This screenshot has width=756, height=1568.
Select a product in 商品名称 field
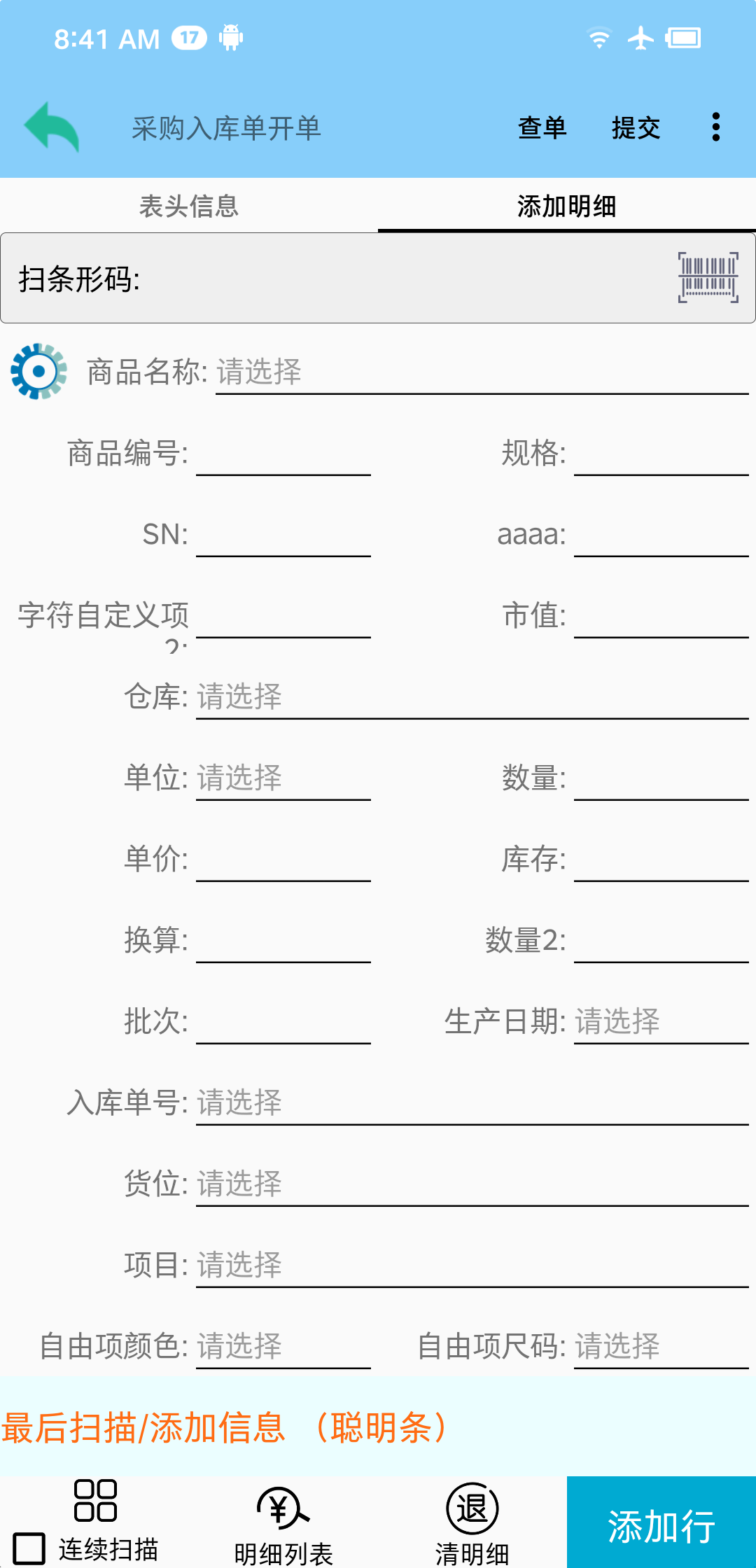tap(482, 372)
